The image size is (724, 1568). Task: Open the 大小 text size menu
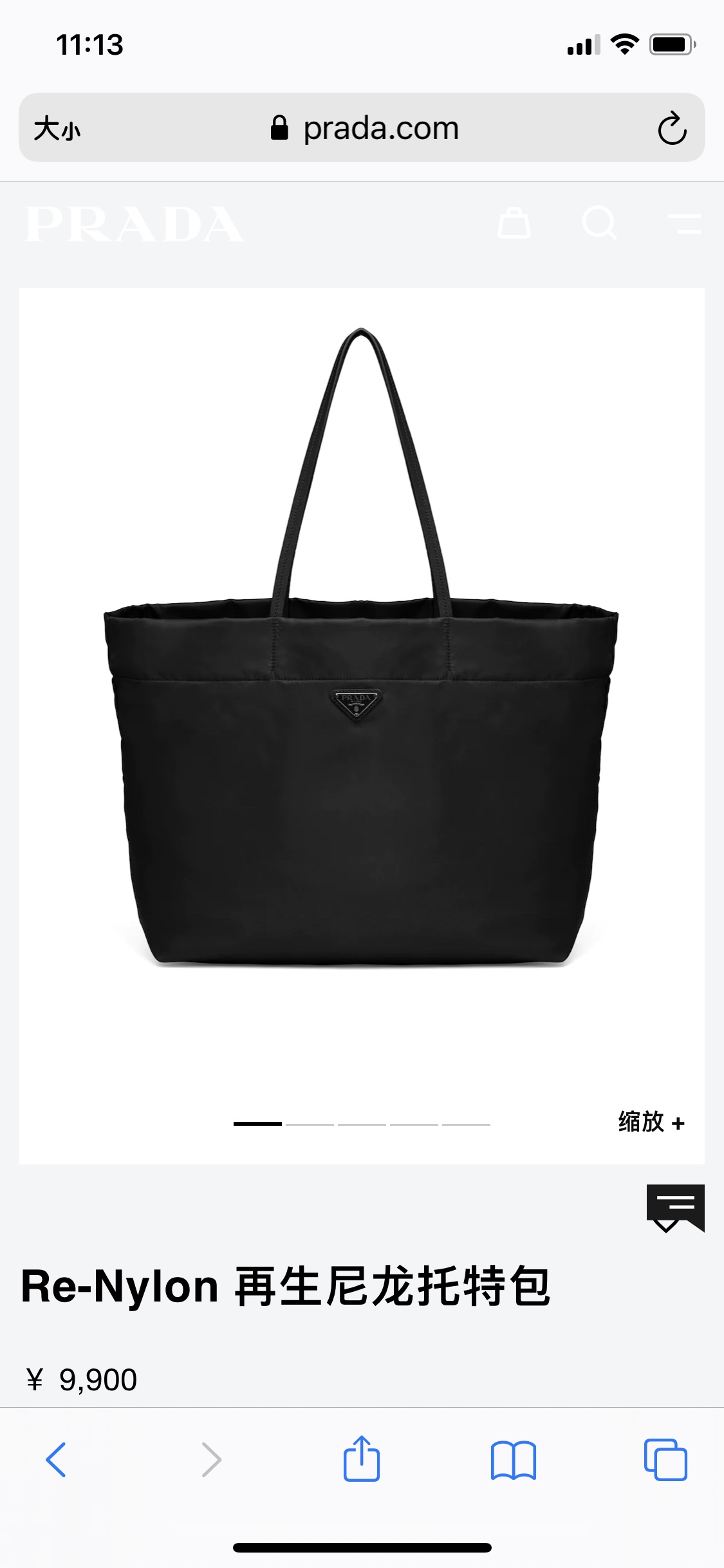click(57, 128)
